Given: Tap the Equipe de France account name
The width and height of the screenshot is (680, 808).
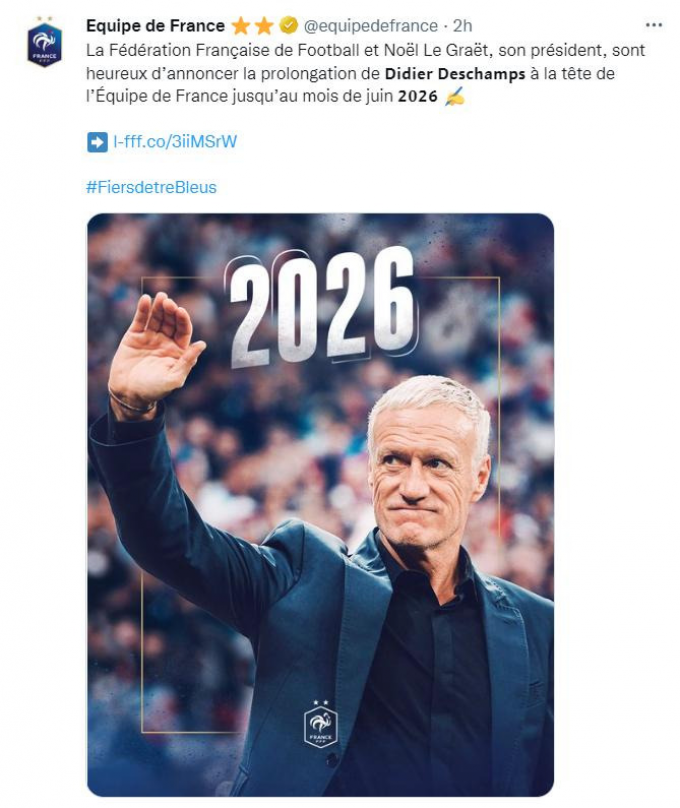Looking at the screenshot, I should (155, 26).
